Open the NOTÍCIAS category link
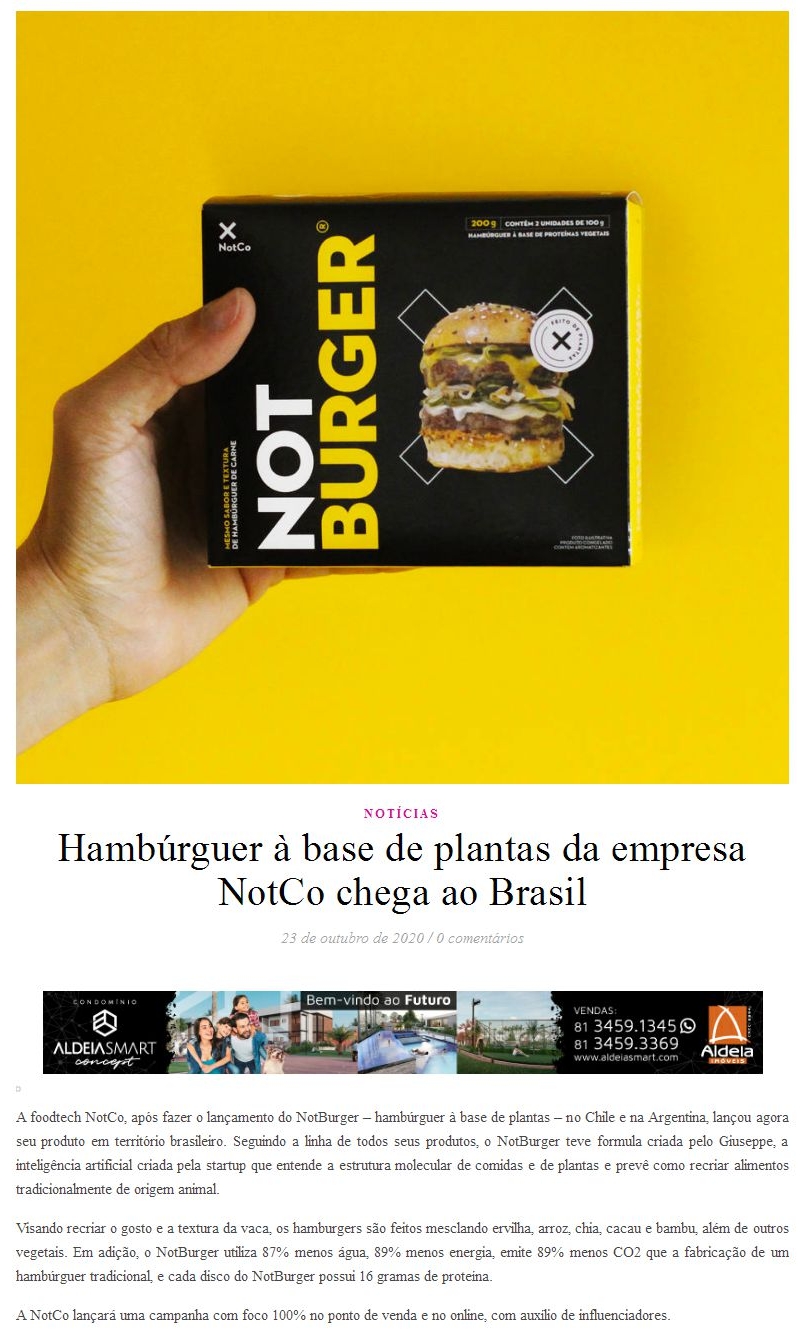 click(x=401, y=813)
